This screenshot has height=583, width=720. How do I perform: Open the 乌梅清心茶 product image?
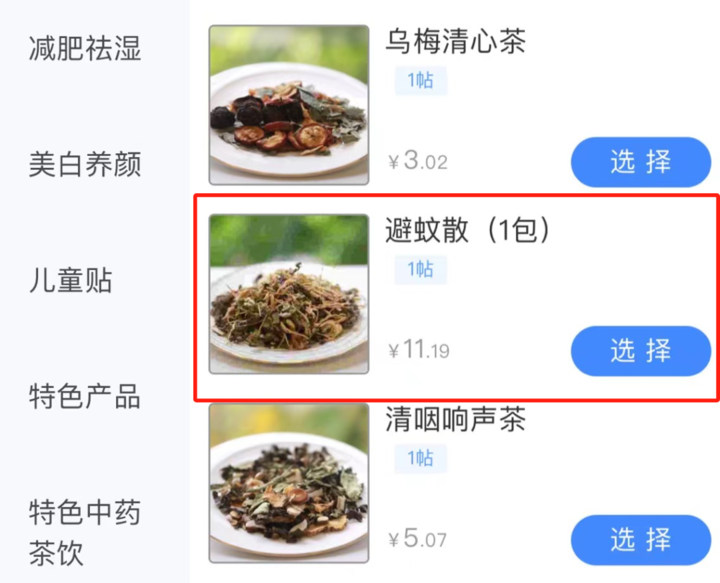click(x=288, y=105)
